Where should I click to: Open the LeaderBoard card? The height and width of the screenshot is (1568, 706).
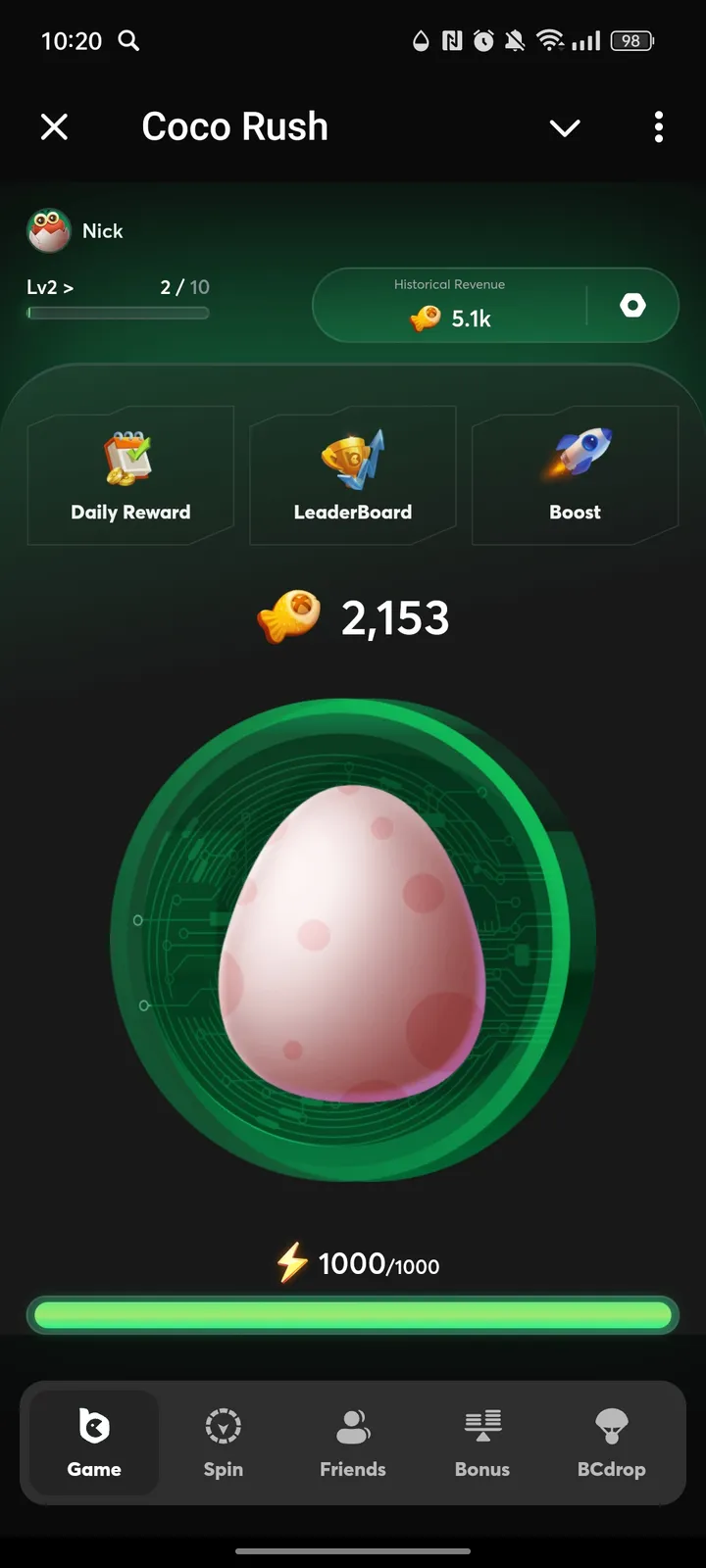(353, 476)
